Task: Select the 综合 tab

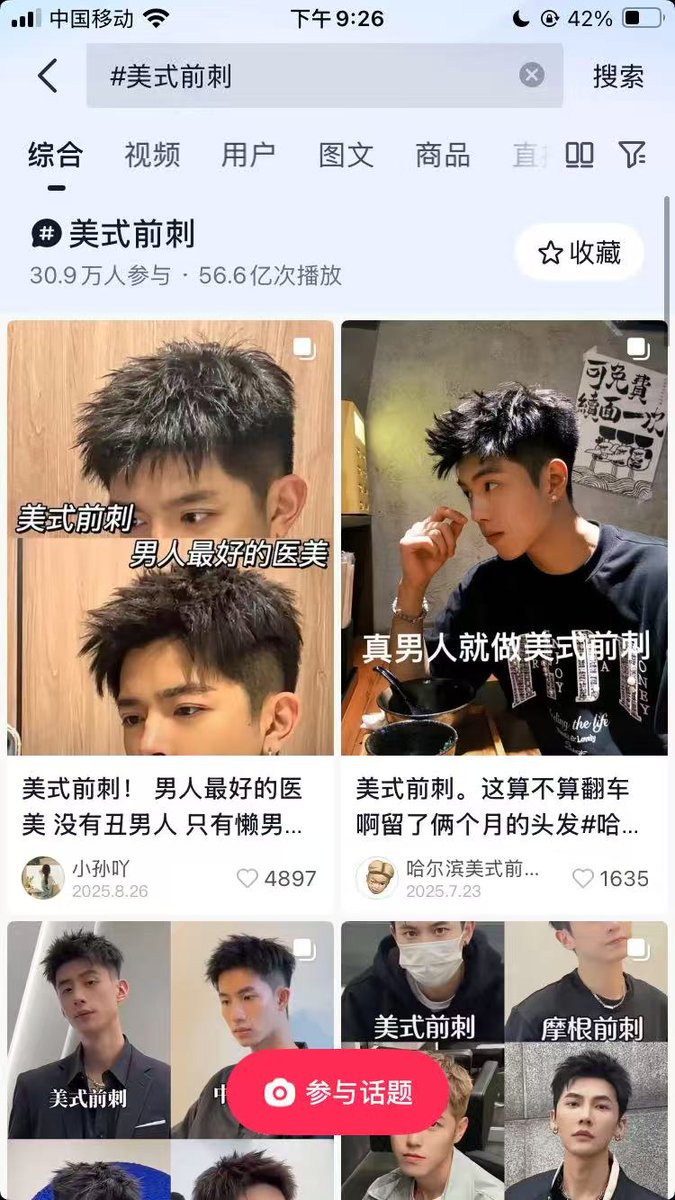Action: pos(56,155)
